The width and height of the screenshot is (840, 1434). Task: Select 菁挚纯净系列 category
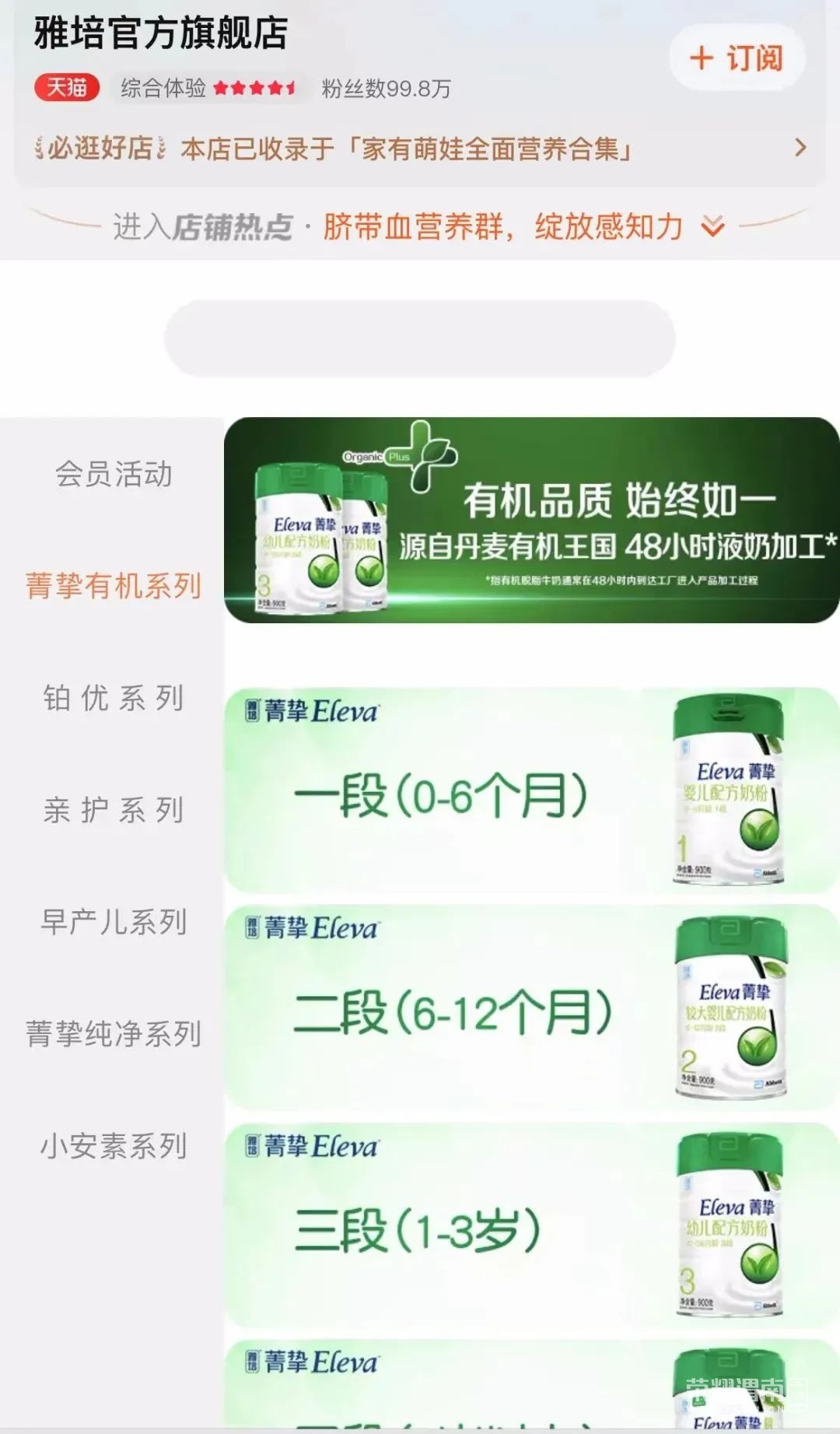pos(114,1034)
